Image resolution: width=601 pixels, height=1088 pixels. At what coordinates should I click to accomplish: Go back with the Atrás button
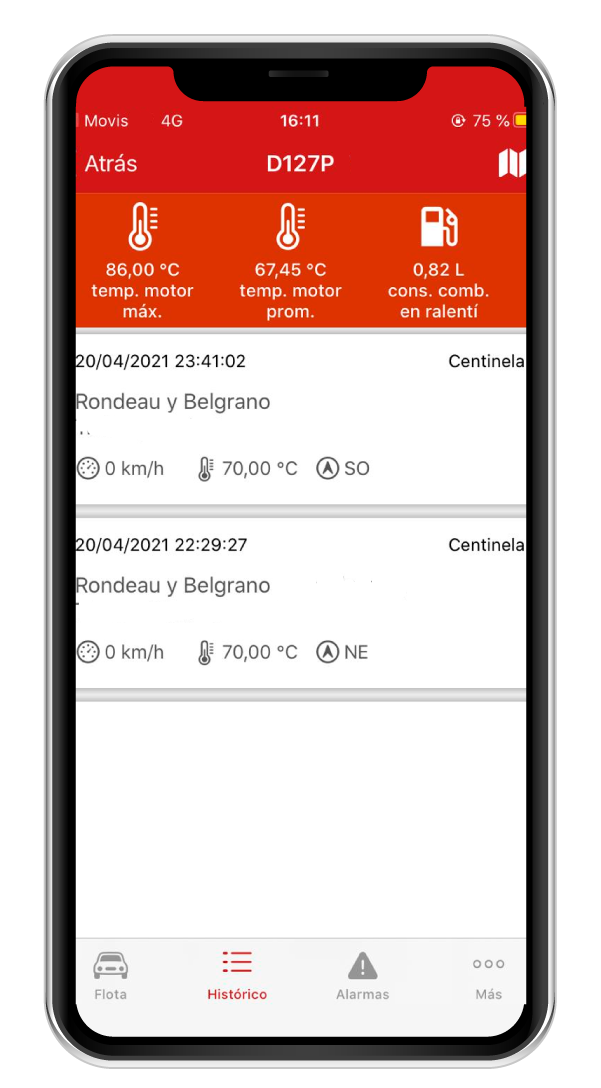tap(111, 164)
